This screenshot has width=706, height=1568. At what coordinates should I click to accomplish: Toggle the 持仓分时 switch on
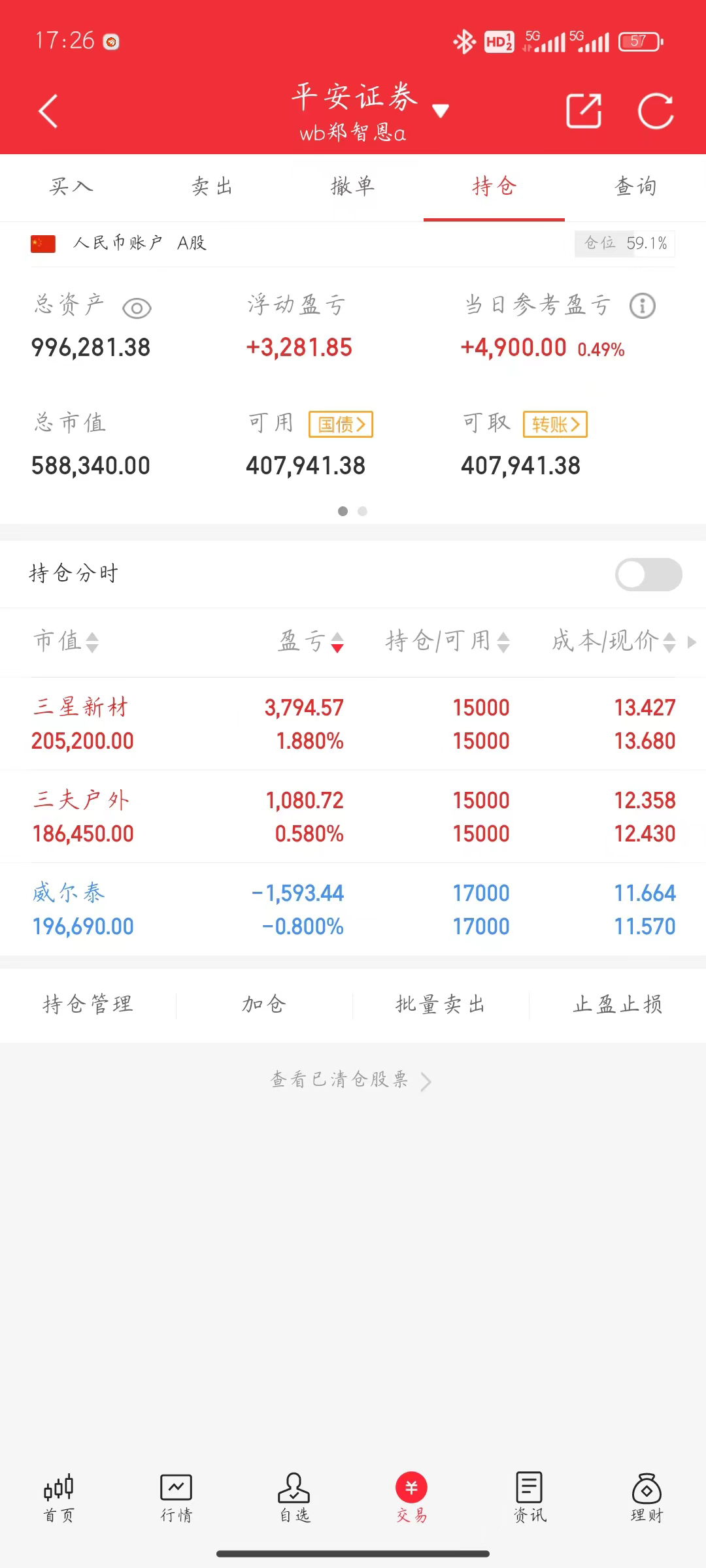[648, 574]
